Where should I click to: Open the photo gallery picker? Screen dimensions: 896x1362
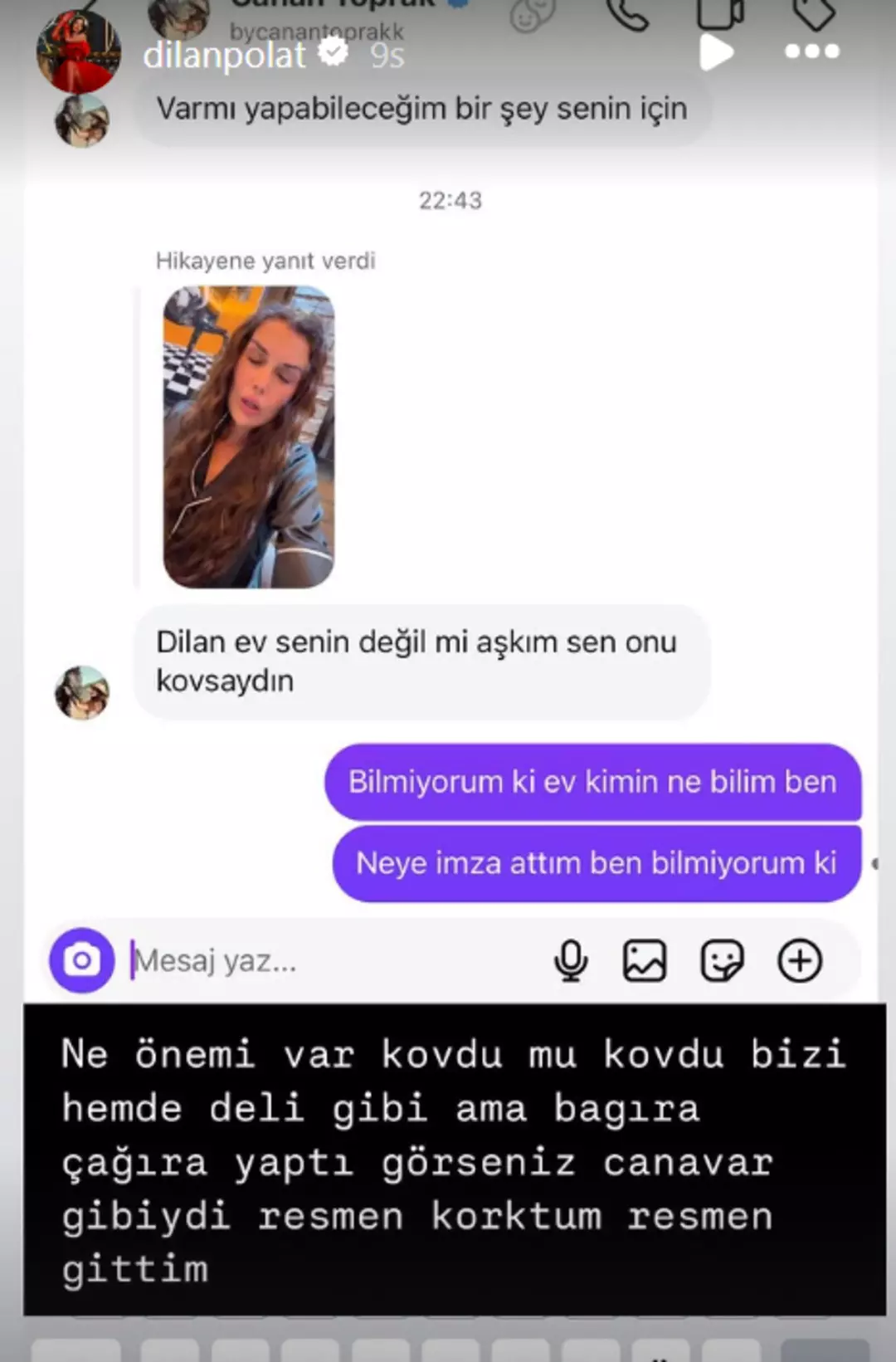click(x=645, y=959)
